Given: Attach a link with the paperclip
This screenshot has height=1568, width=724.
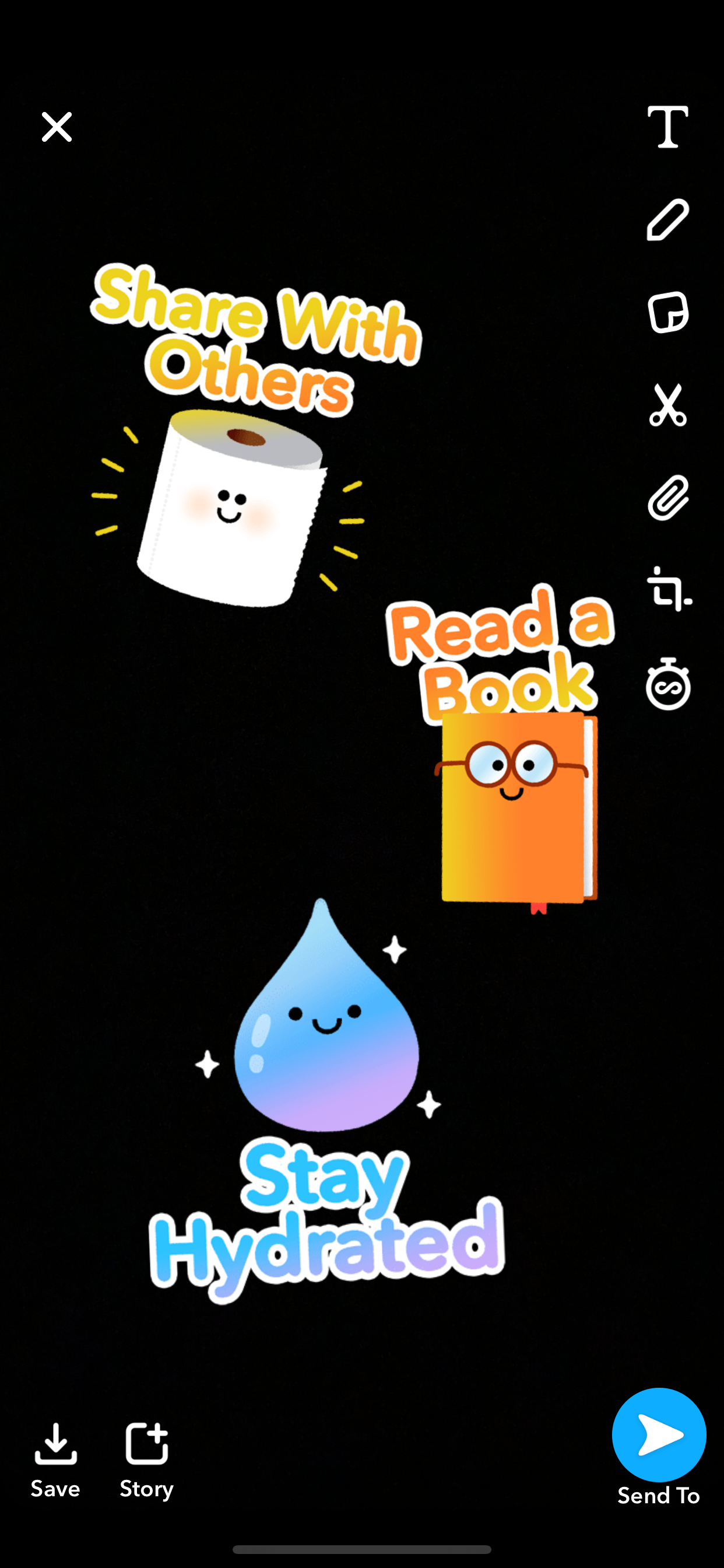Looking at the screenshot, I should coord(667,498).
